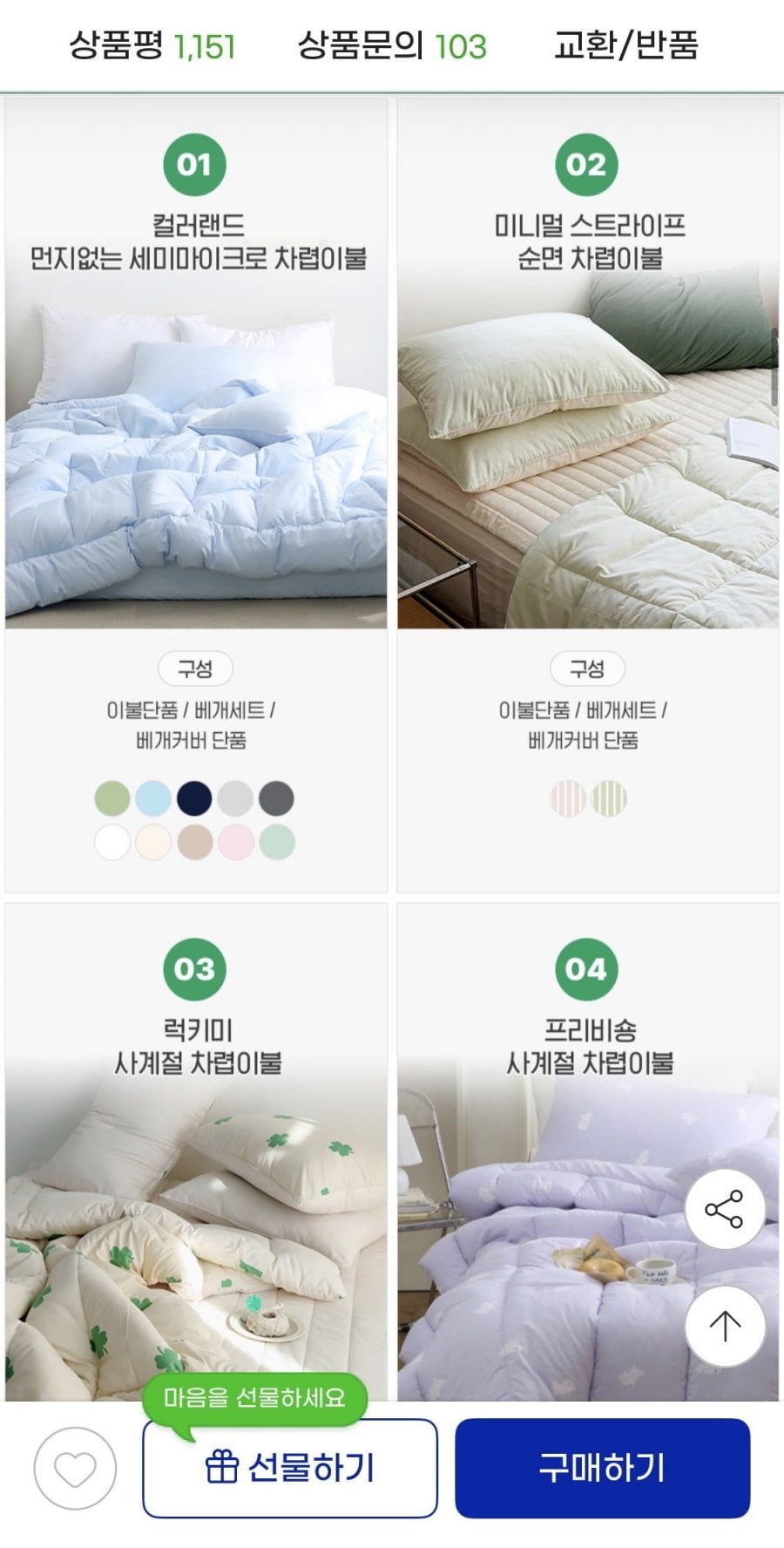
Task: Open the 상품문의 inquiries tab
Action: click(x=392, y=45)
